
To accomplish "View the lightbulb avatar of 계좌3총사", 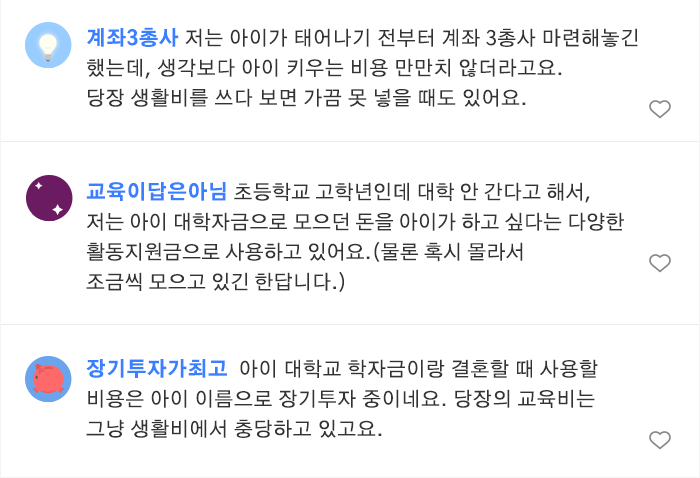I will 48,44.
